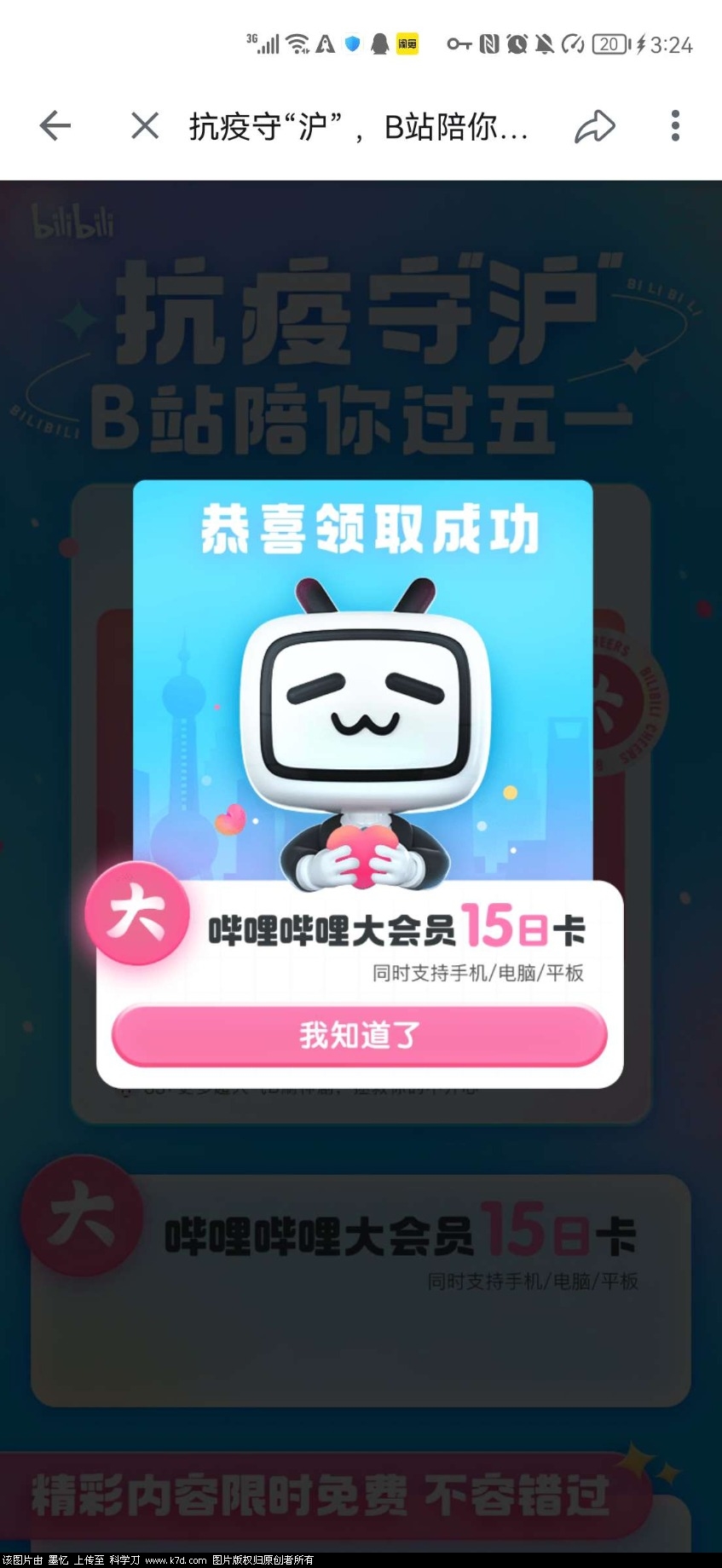This screenshot has width=722, height=1568.
Task: Open the three-dot overflow menu
Action: (675, 126)
